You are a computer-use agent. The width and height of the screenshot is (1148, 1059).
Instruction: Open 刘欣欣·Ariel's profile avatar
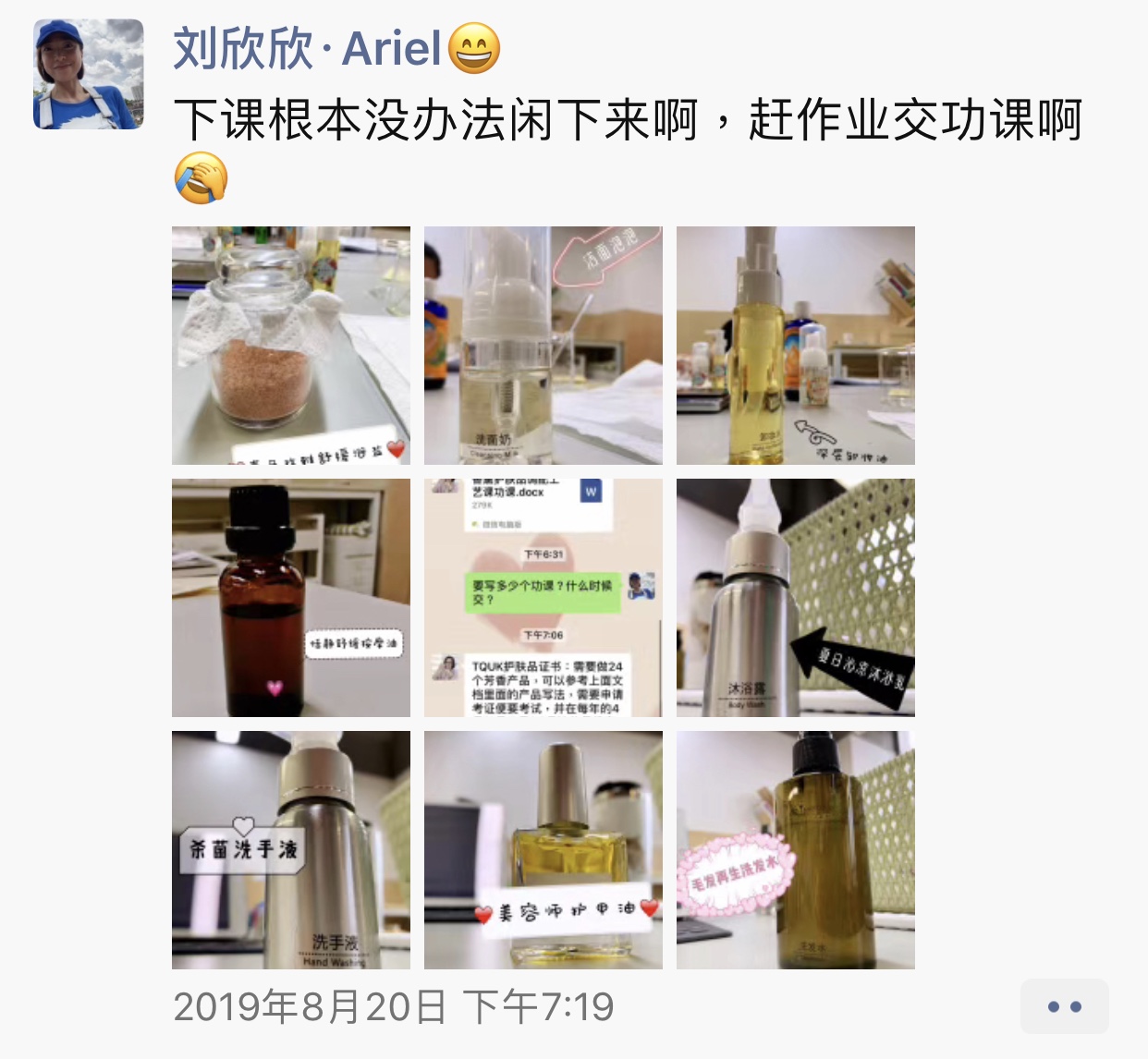coord(89,74)
